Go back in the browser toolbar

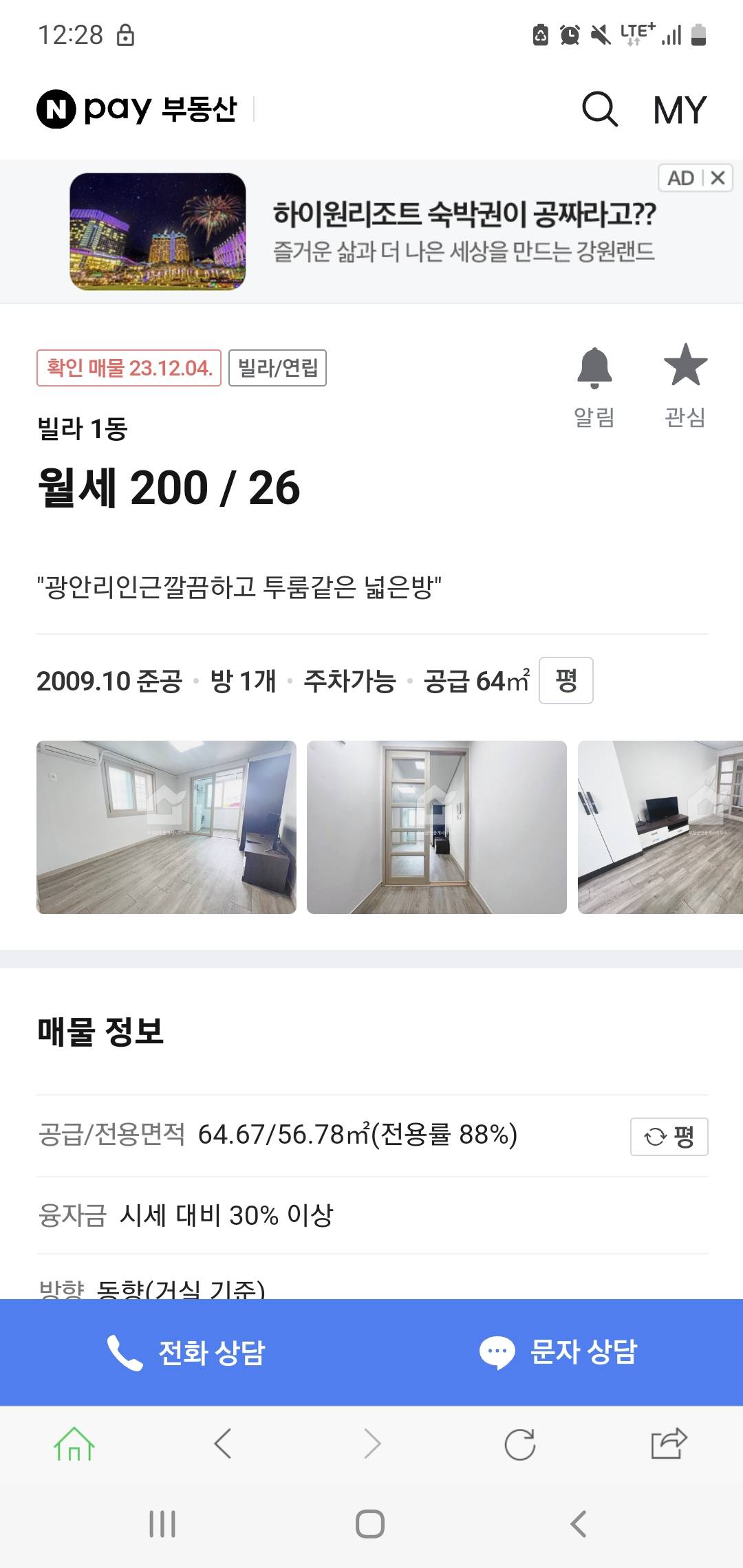(222, 1444)
